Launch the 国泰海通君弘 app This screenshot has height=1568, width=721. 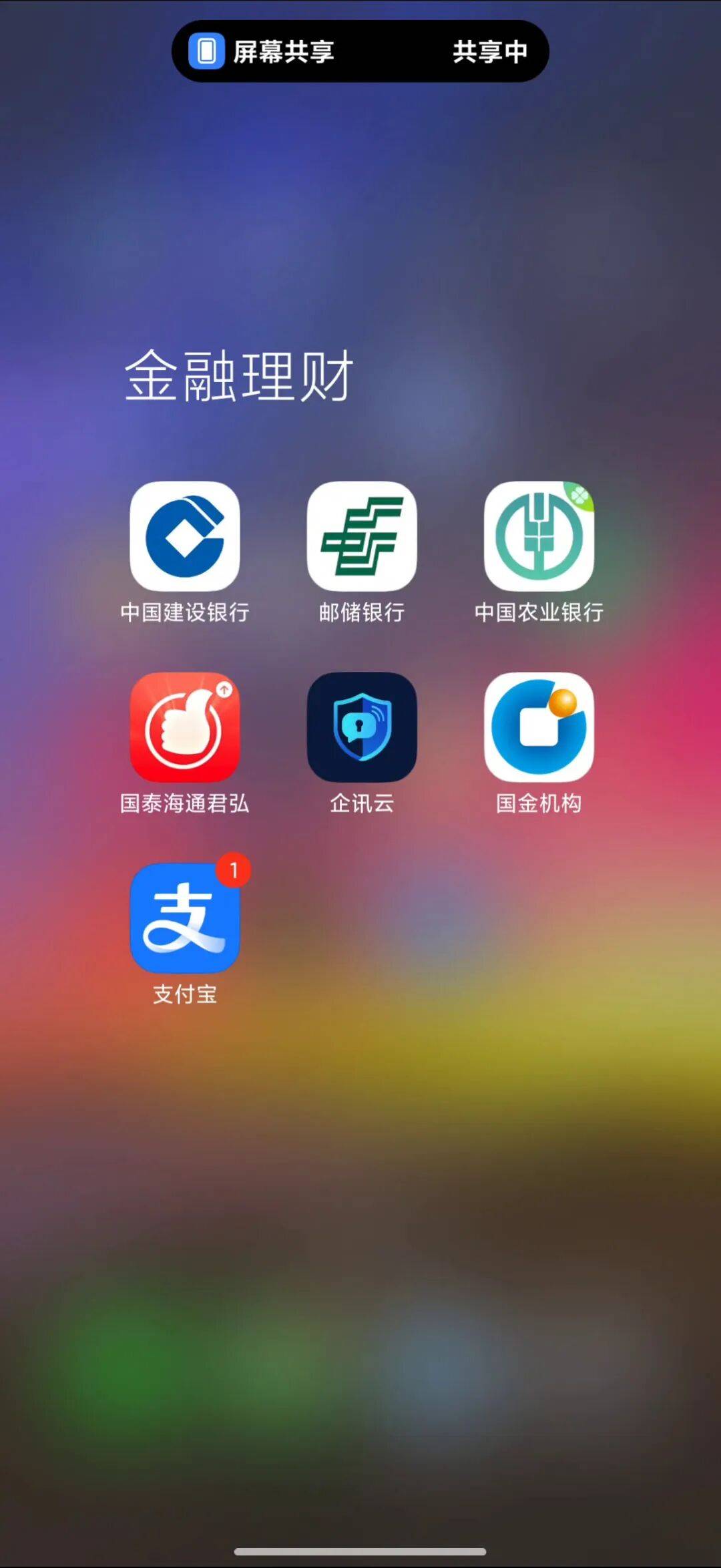185,727
